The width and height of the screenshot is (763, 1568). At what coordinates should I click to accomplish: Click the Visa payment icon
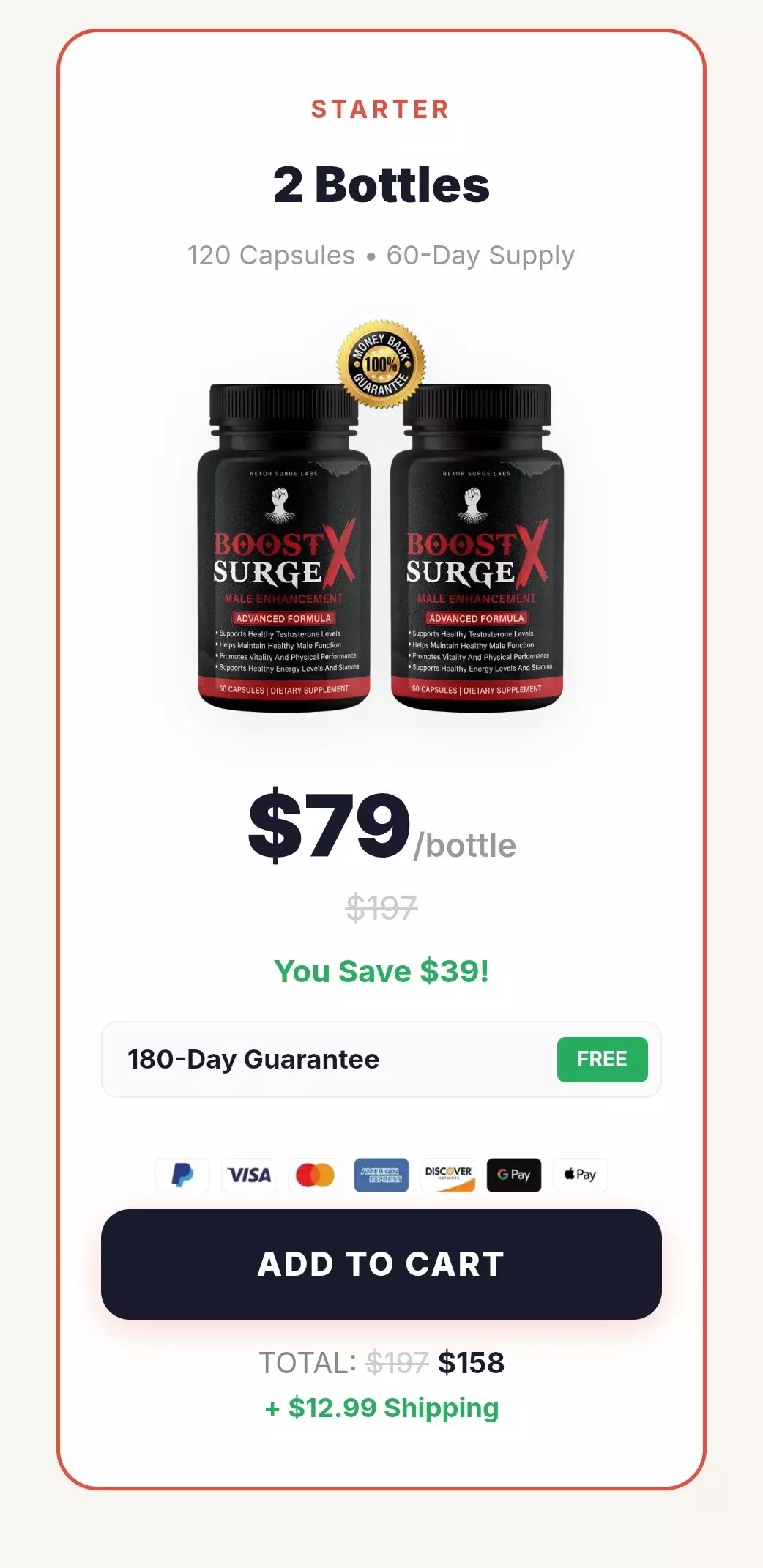click(248, 1175)
